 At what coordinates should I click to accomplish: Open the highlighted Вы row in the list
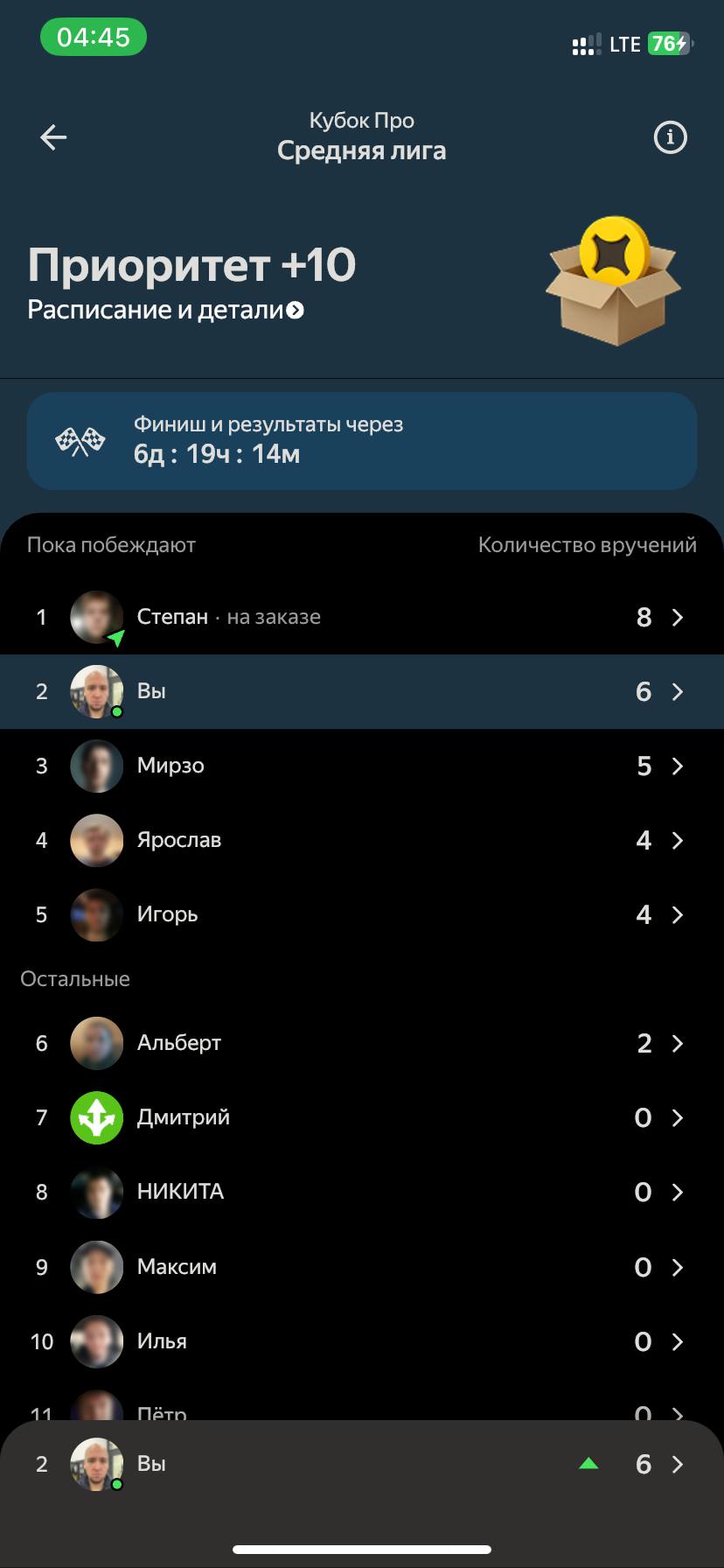361,691
